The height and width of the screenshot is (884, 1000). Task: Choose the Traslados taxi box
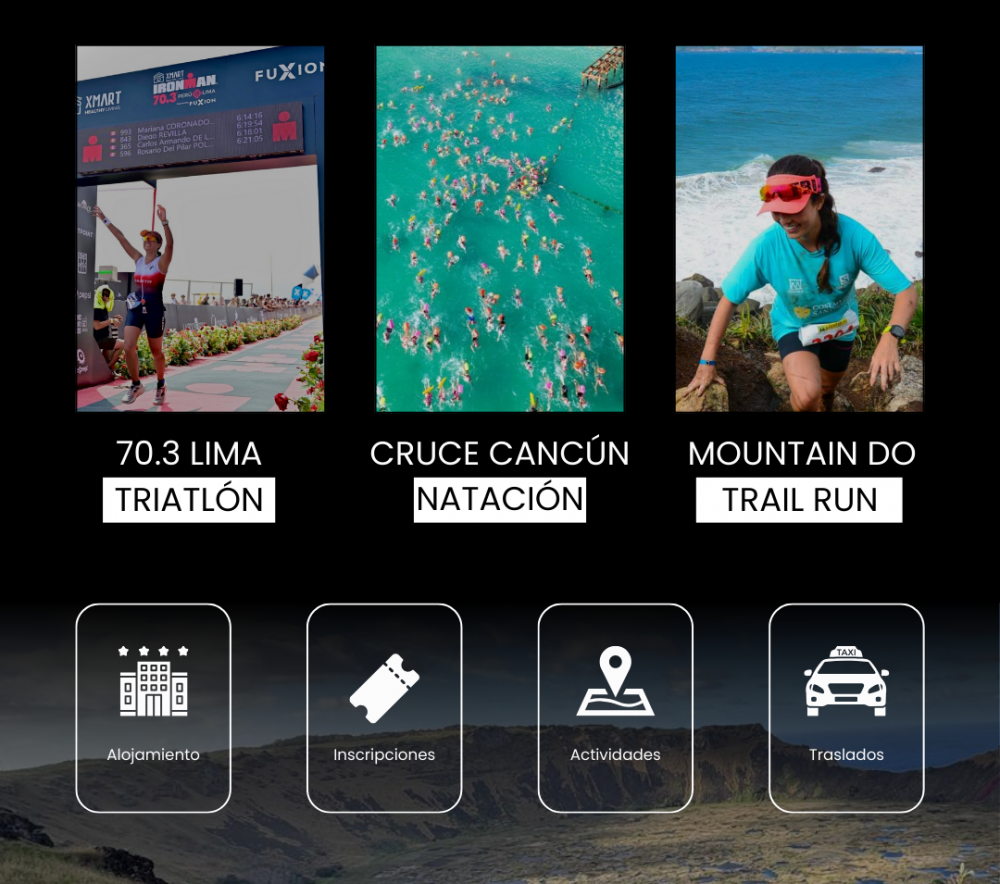point(846,707)
